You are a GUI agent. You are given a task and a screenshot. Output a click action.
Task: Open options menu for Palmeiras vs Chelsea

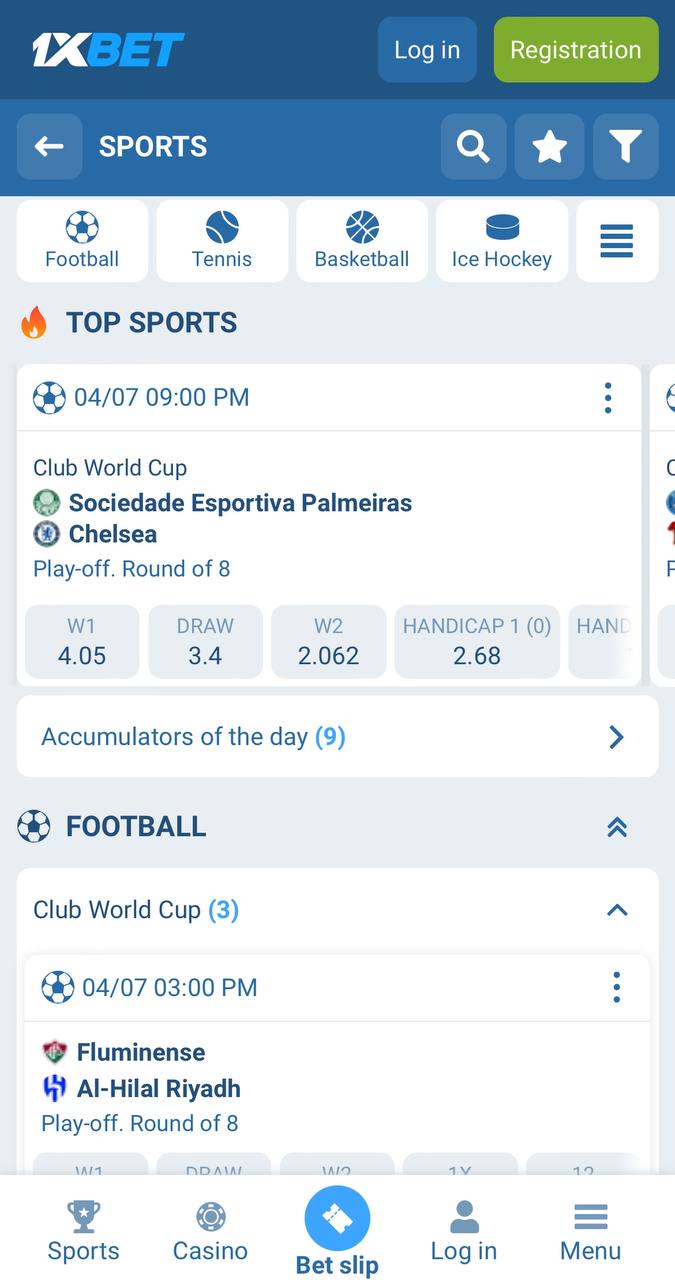[608, 398]
